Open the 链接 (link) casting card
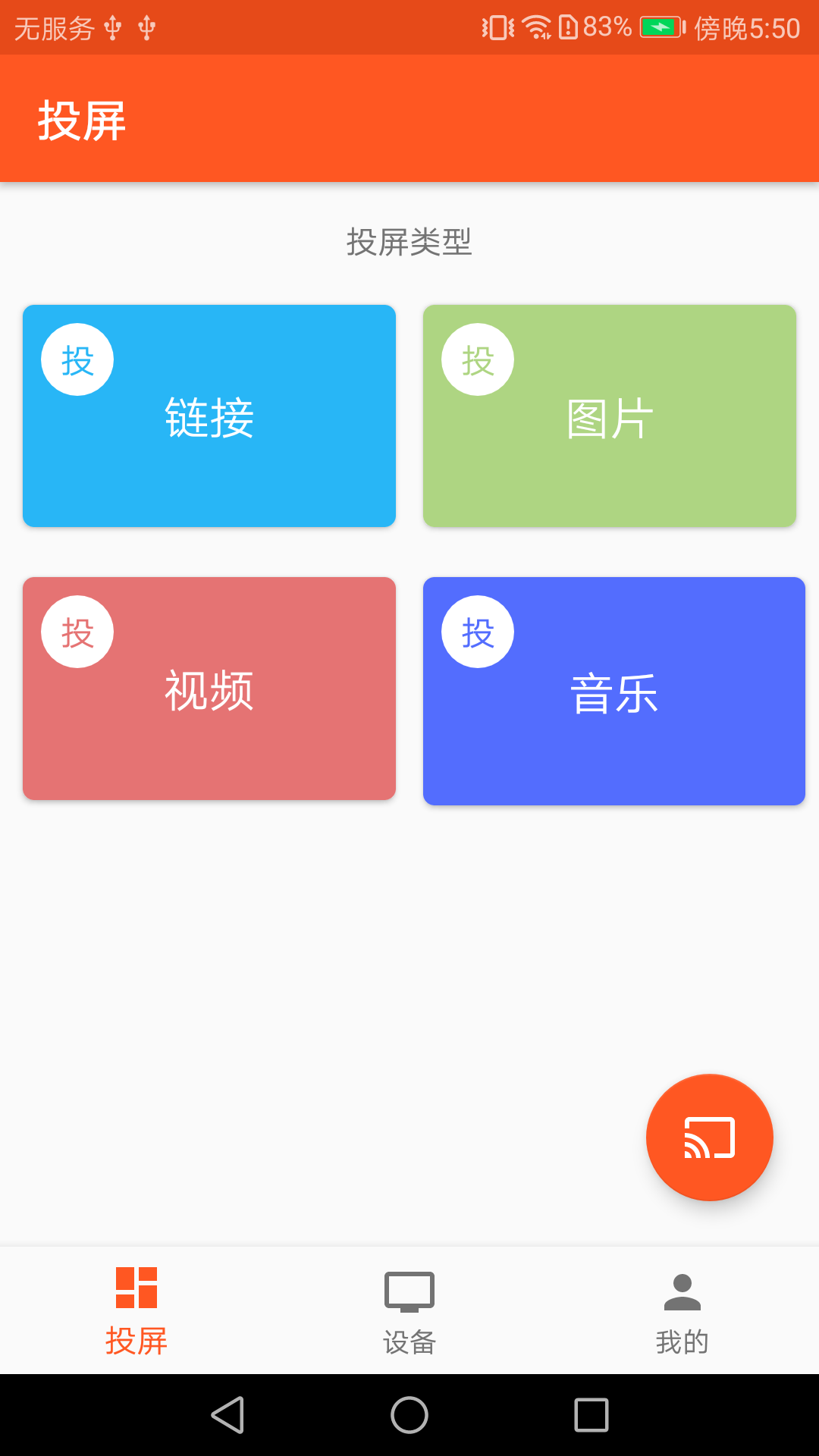The height and width of the screenshot is (1456, 819). (209, 416)
